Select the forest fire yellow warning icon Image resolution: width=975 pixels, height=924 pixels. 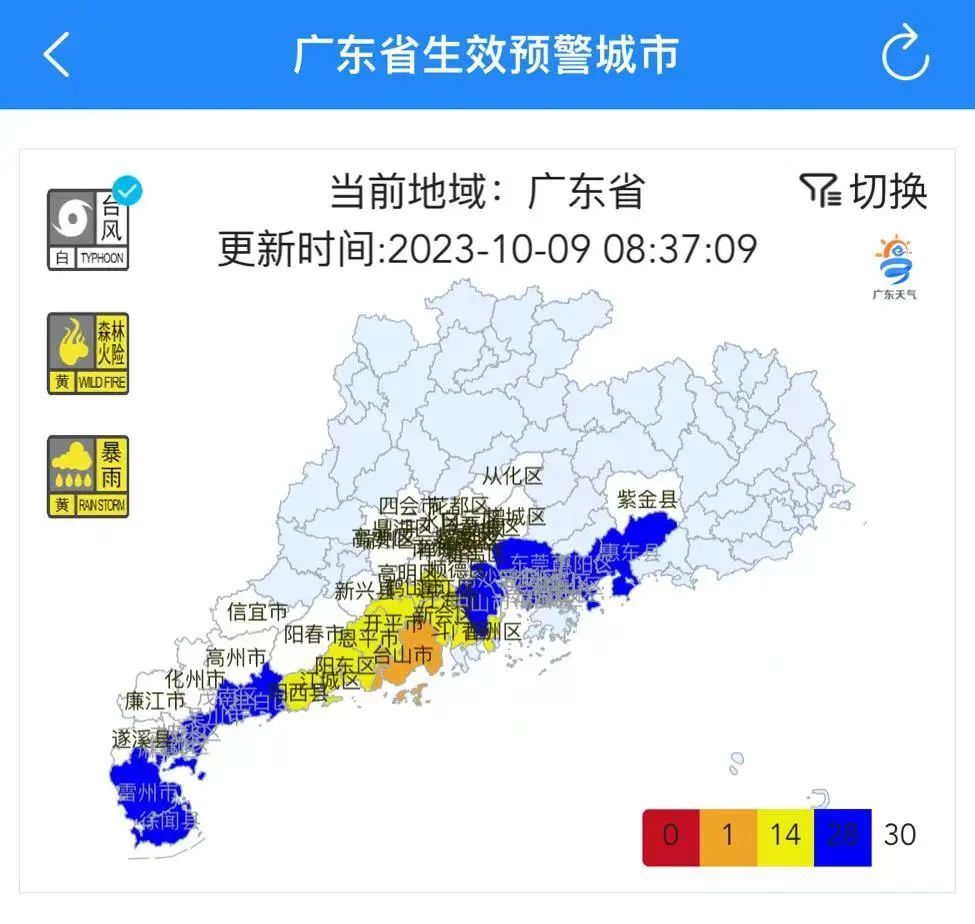point(88,353)
